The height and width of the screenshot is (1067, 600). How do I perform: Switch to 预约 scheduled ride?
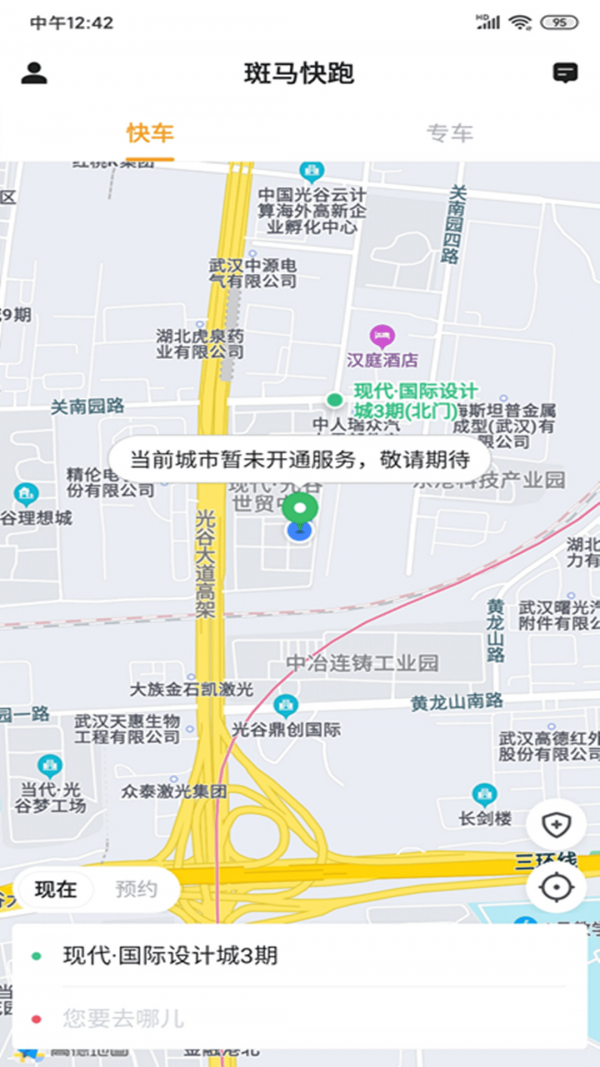pyautogui.click(x=136, y=889)
